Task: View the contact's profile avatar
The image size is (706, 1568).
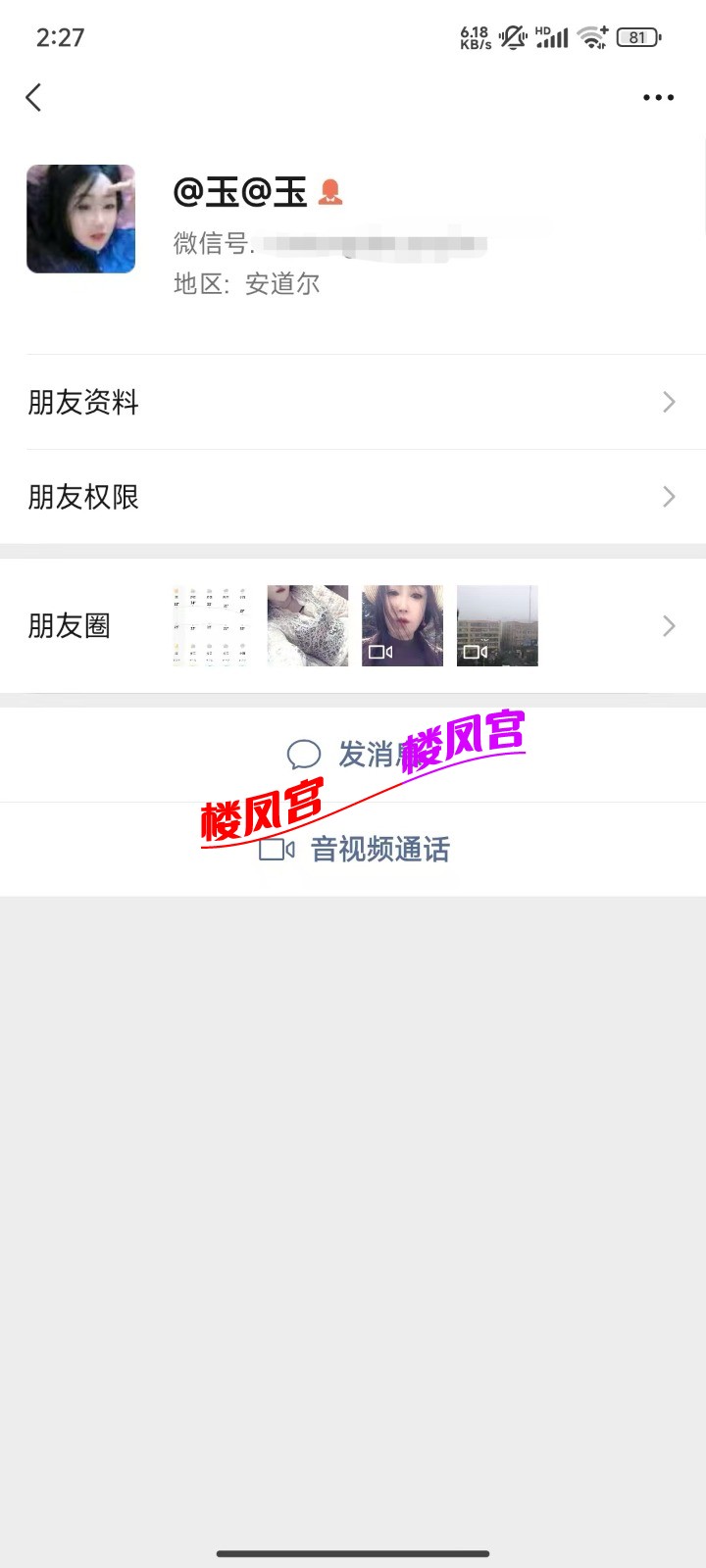Action: point(80,219)
